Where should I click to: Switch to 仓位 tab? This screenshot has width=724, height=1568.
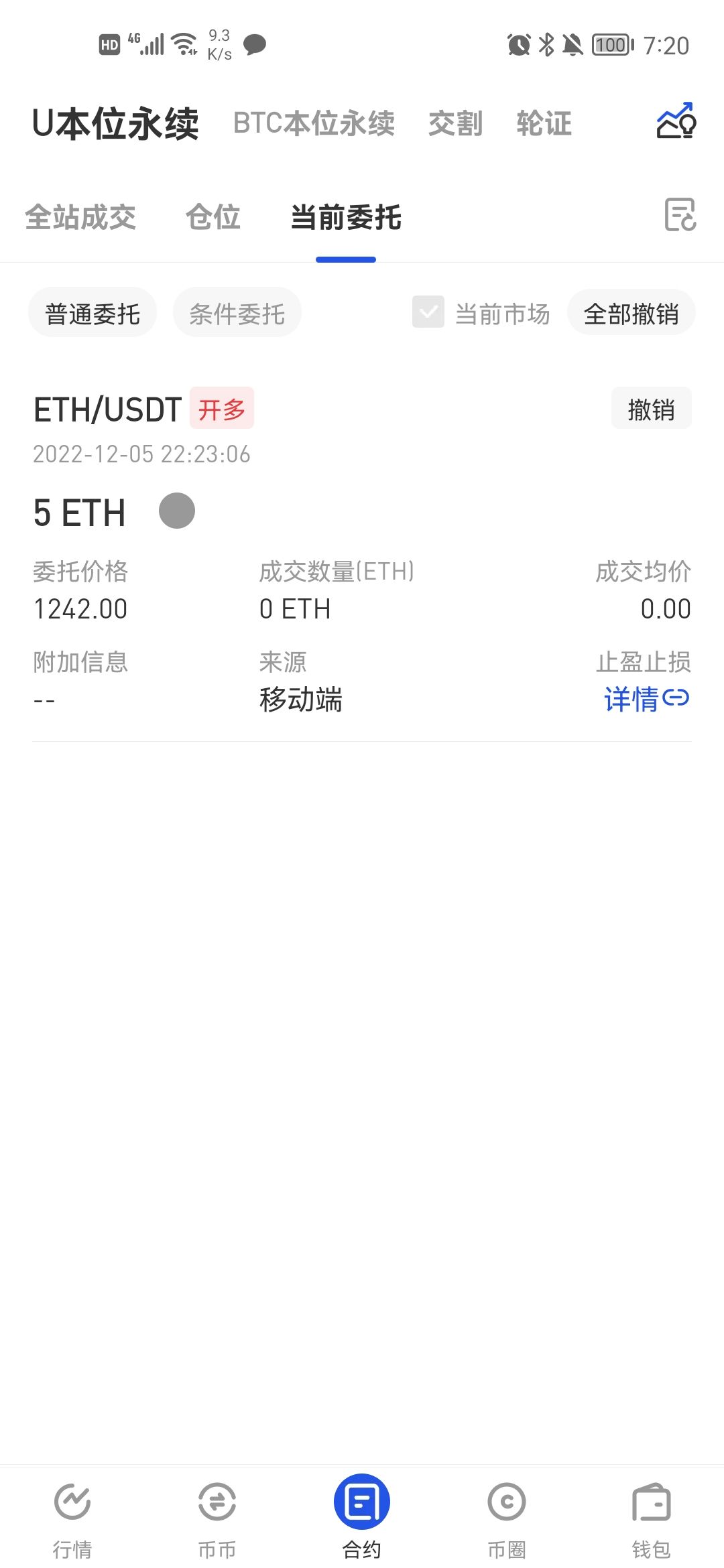(213, 217)
